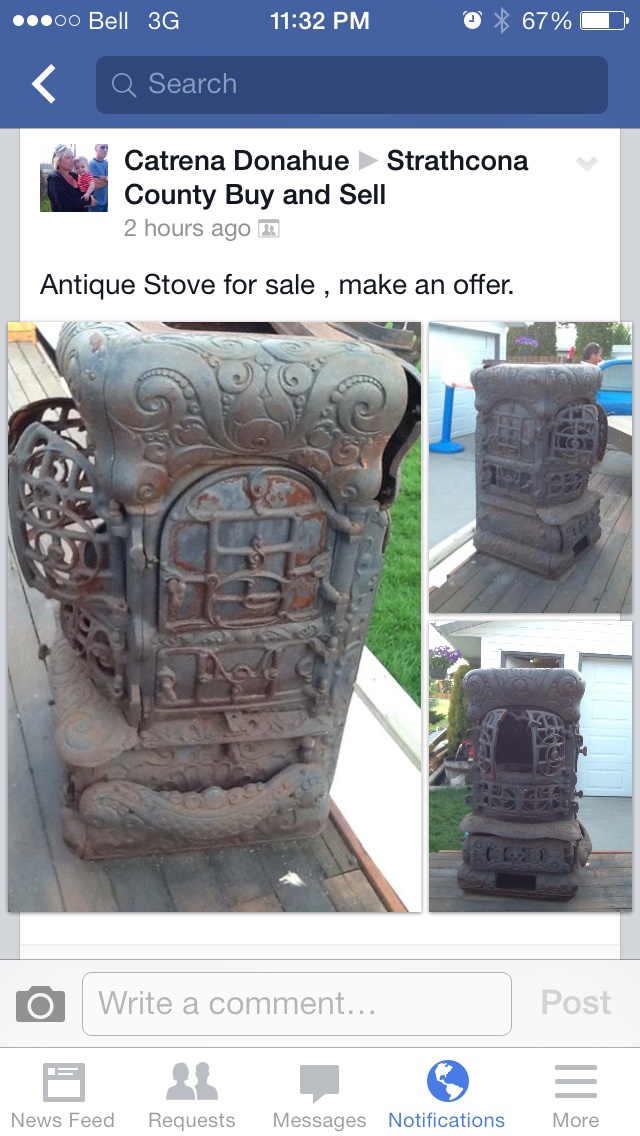View the stove photo beside the blue car
Viewport: 640px width, 1136px height.
pyautogui.click(x=530, y=467)
